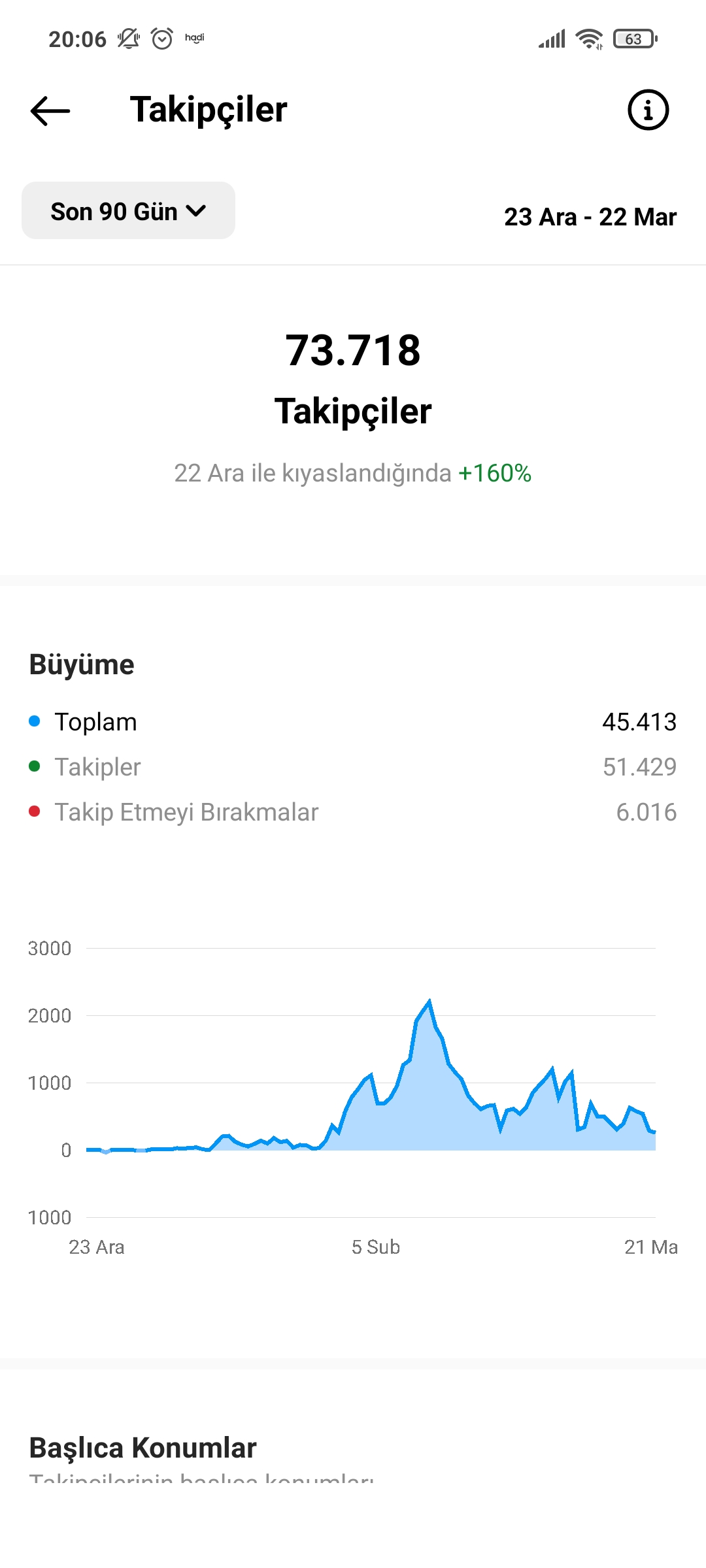Go back with the arrow icon
706x1568 pixels.
point(50,110)
